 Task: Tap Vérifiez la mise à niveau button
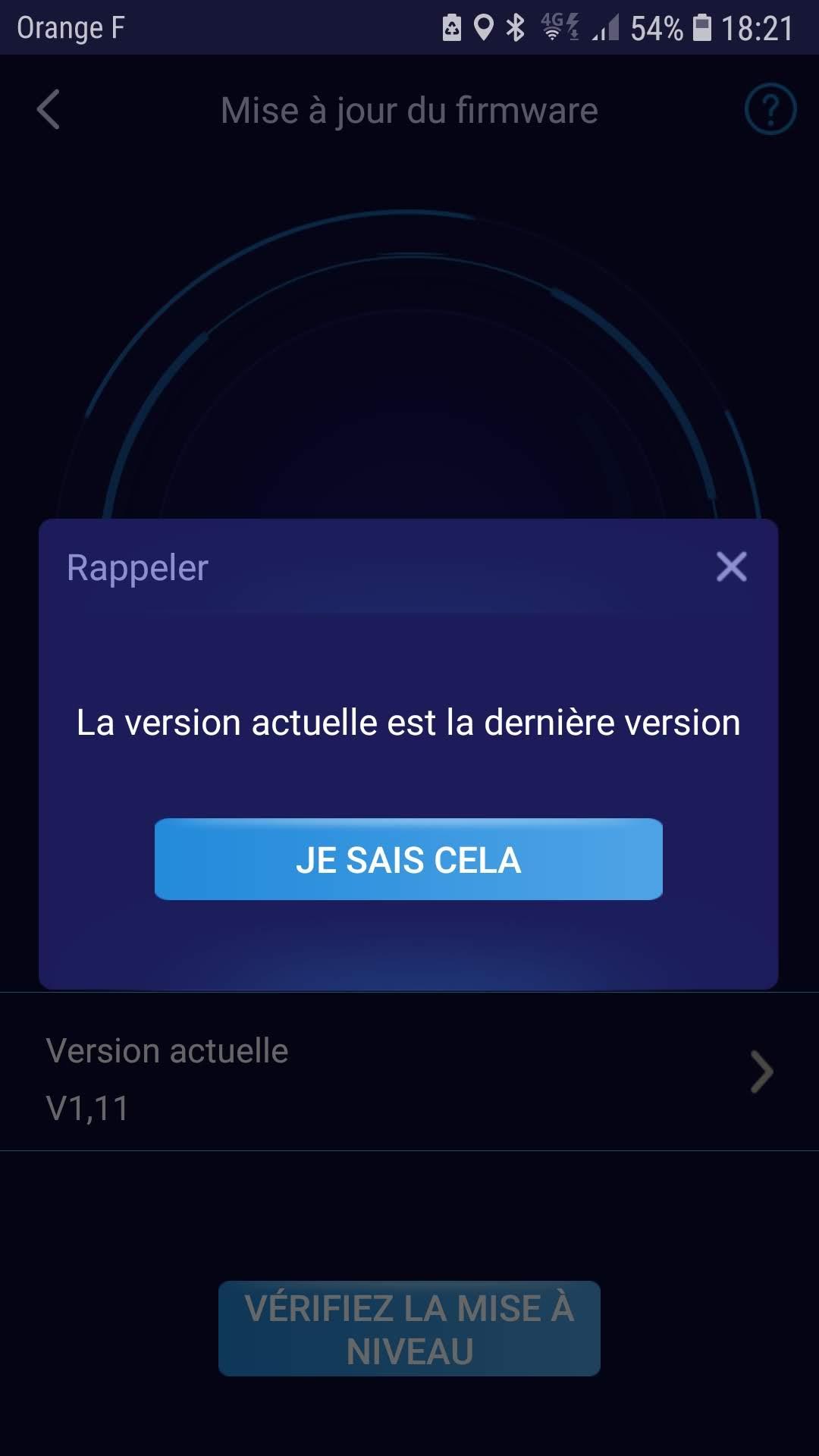pyautogui.click(x=409, y=1329)
